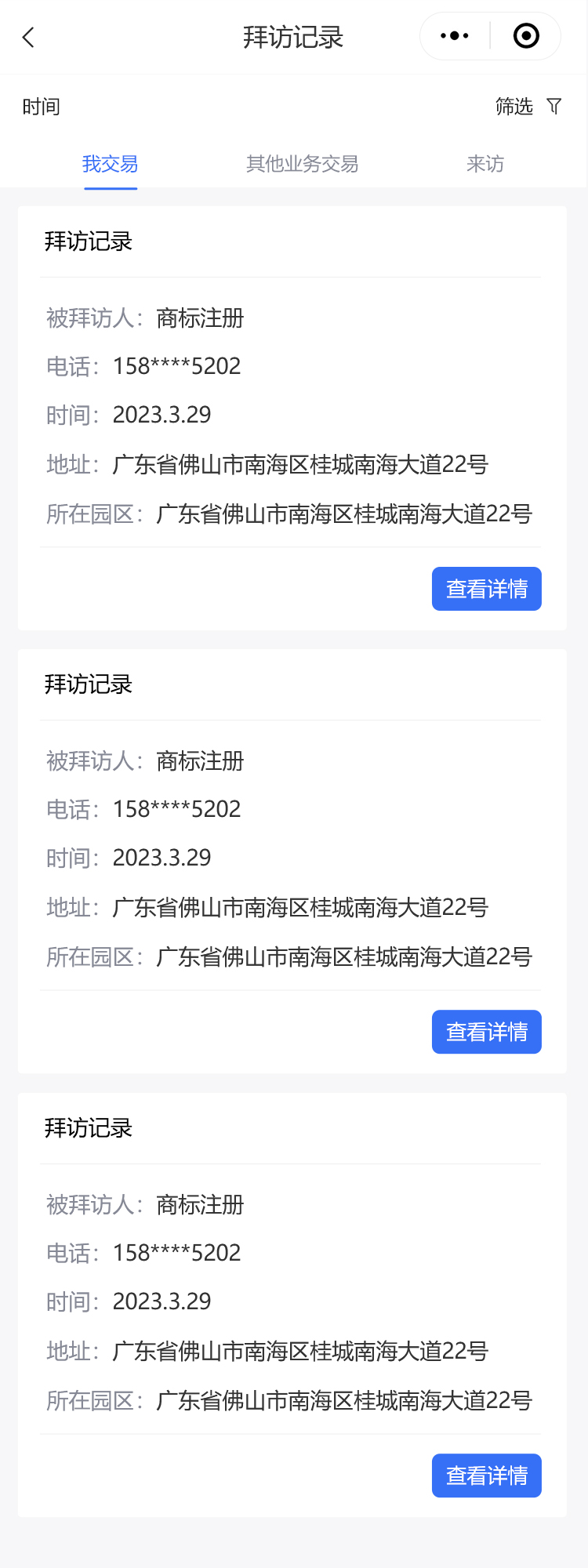Open the 筛选 filter
The image size is (588, 1568).
(528, 106)
